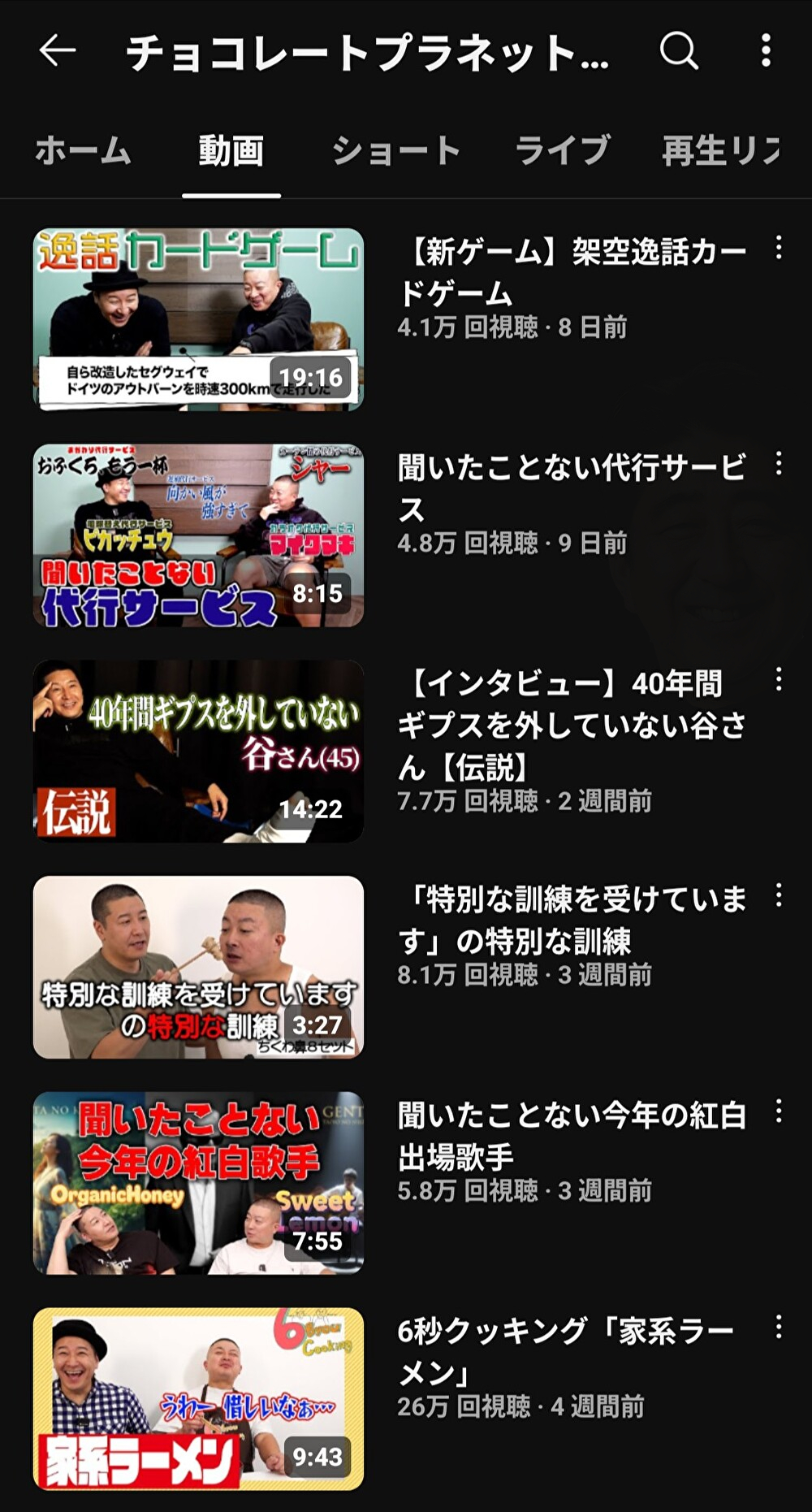
Task: Open more options for 聞いたことない代行サービス
Action: click(778, 464)
